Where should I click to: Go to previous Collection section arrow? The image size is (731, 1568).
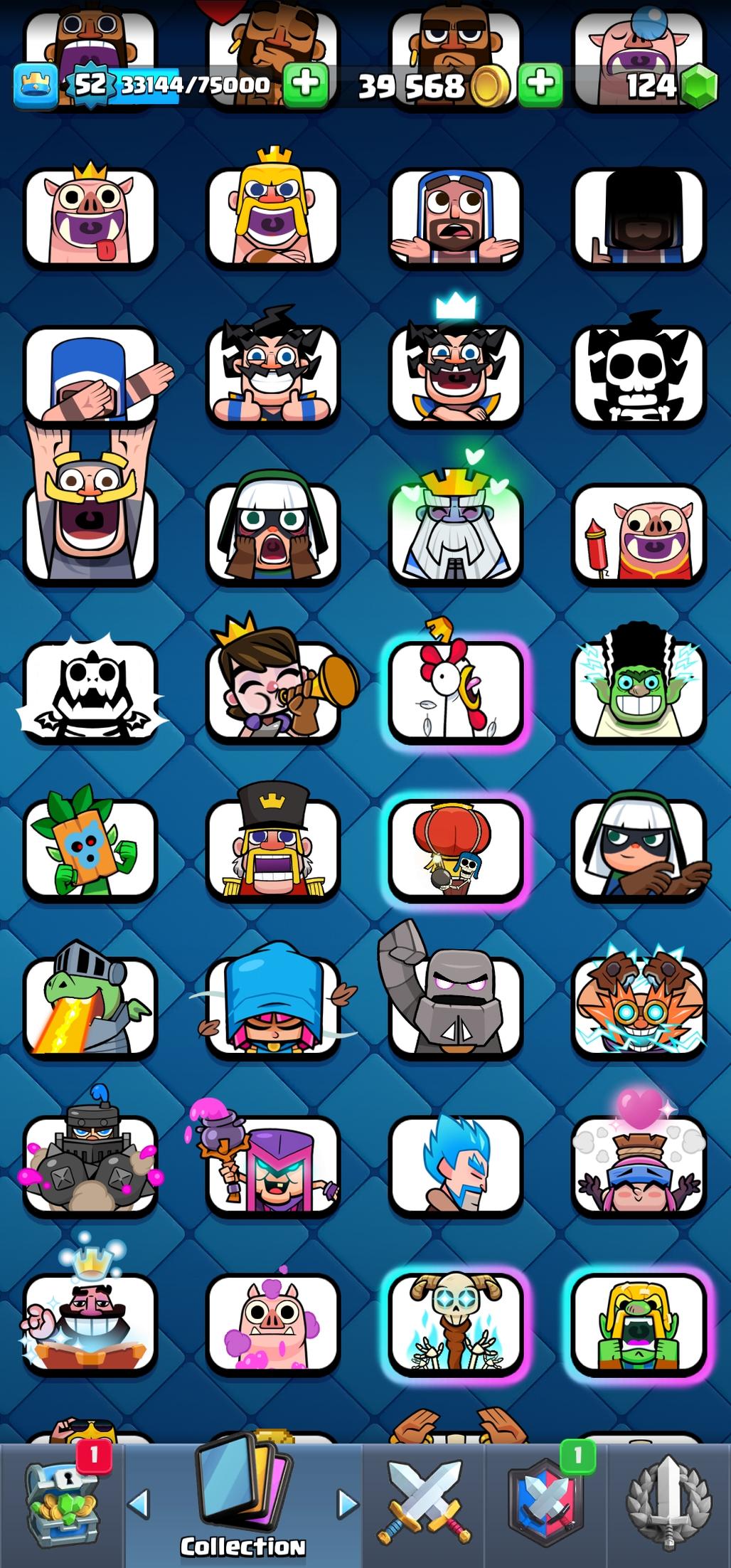(x=139, y=1503)
